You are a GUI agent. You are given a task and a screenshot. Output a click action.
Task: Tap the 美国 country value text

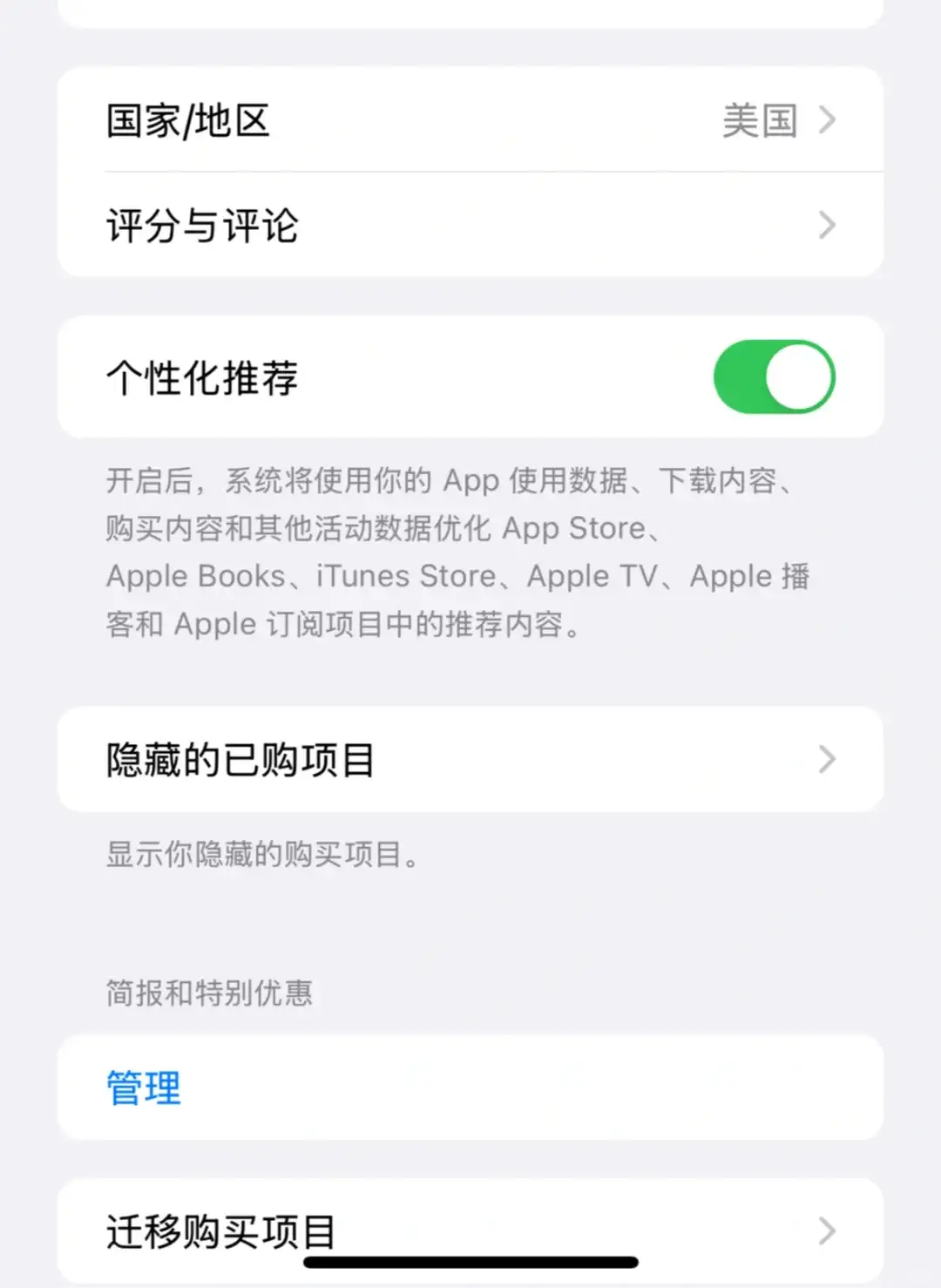click(x=760, y=120)
